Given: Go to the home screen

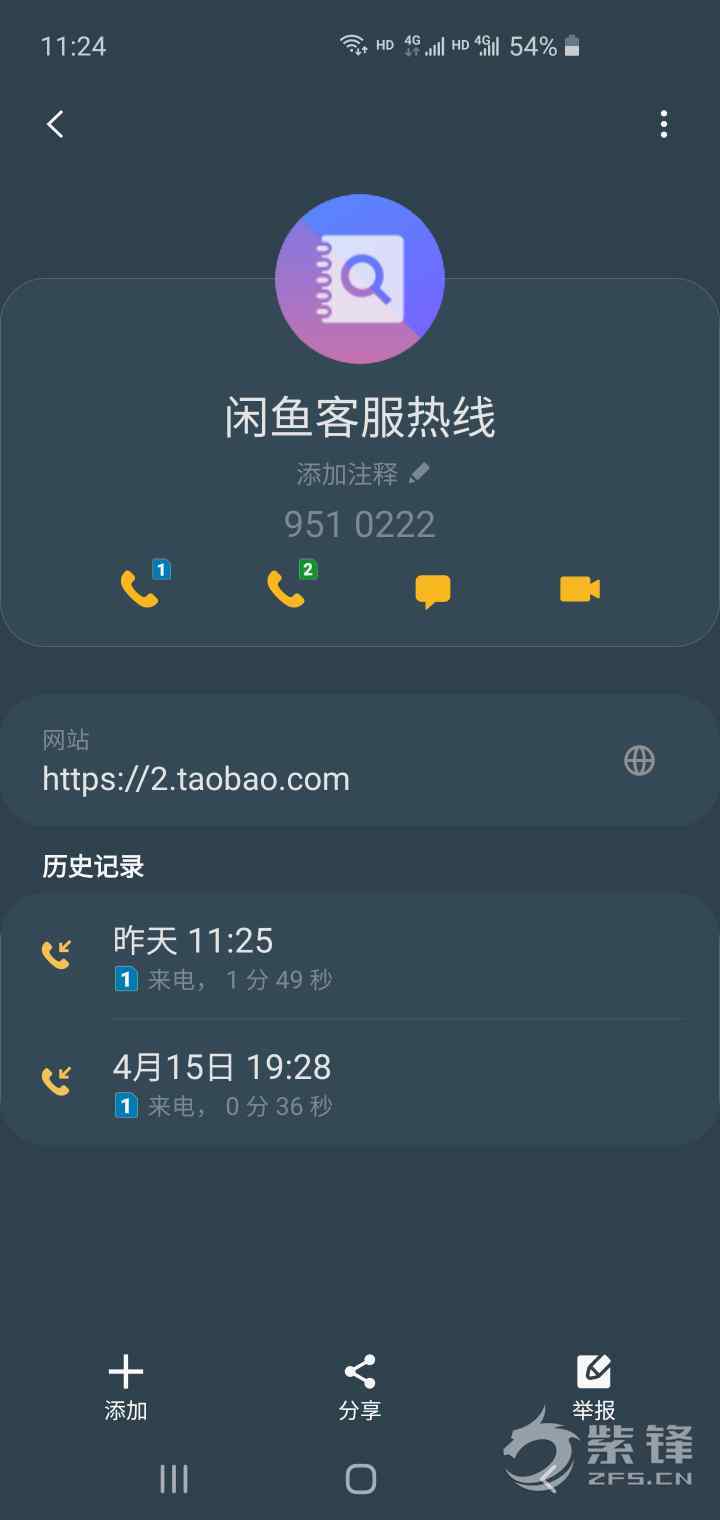Looking at the screenshot, I should click(360, 1479).
